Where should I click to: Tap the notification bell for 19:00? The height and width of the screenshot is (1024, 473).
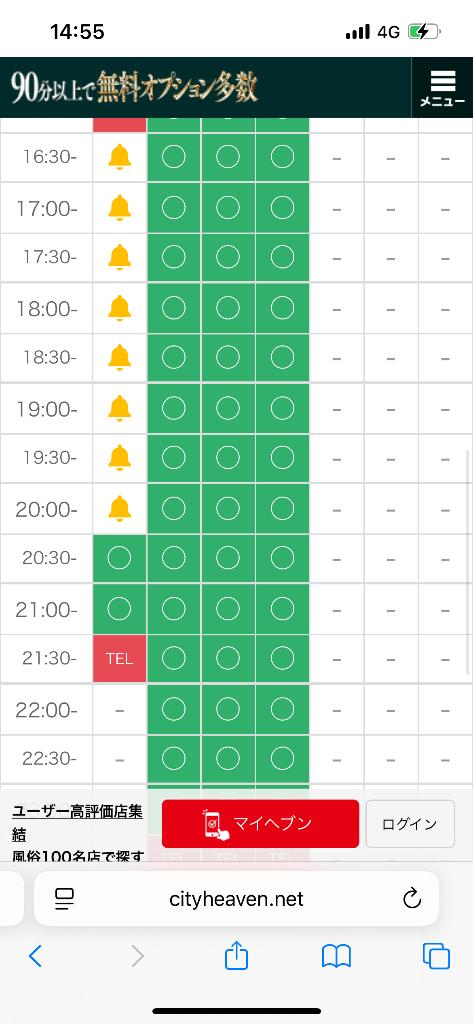(x=119, y=408)
